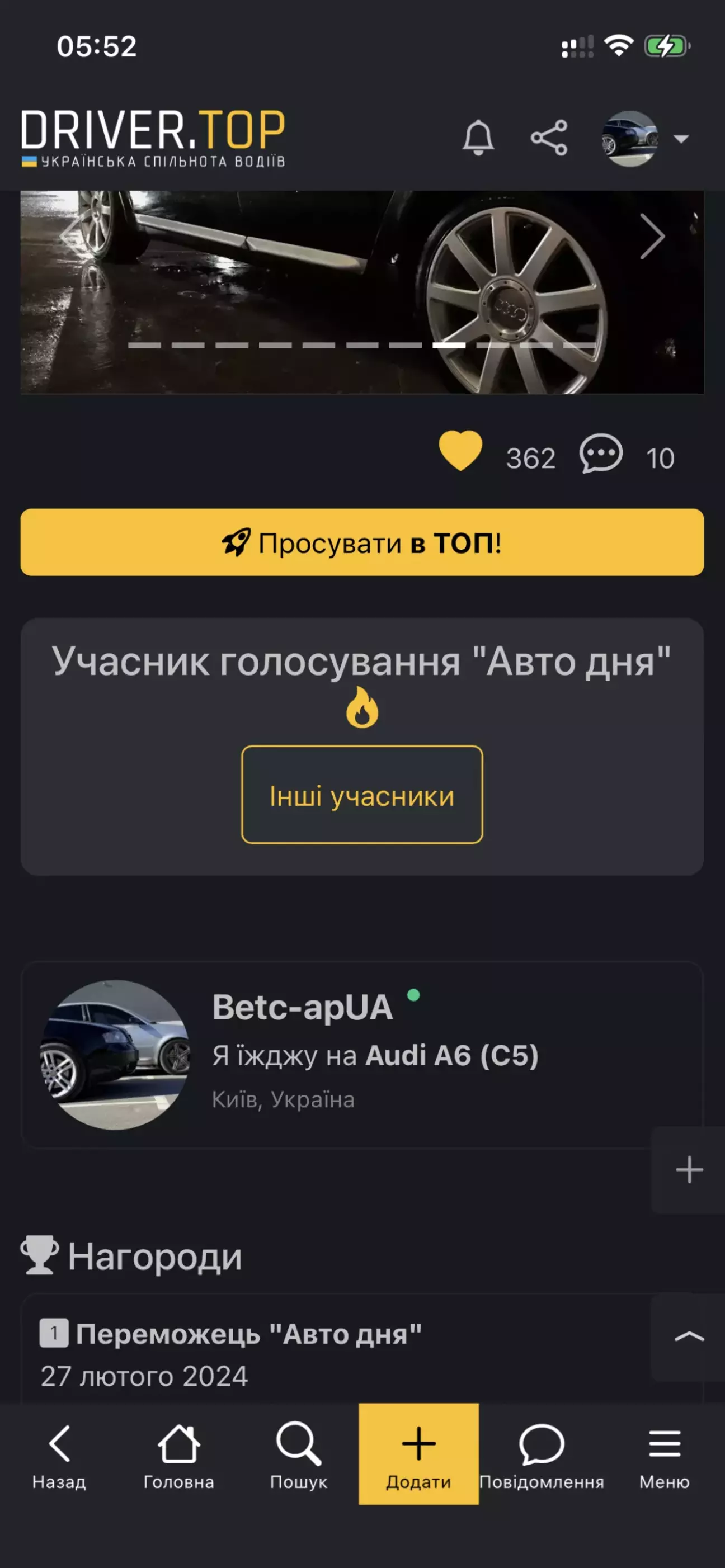Tap the floating plus button
The image size is (725, 1568).
coord(689,1170)
